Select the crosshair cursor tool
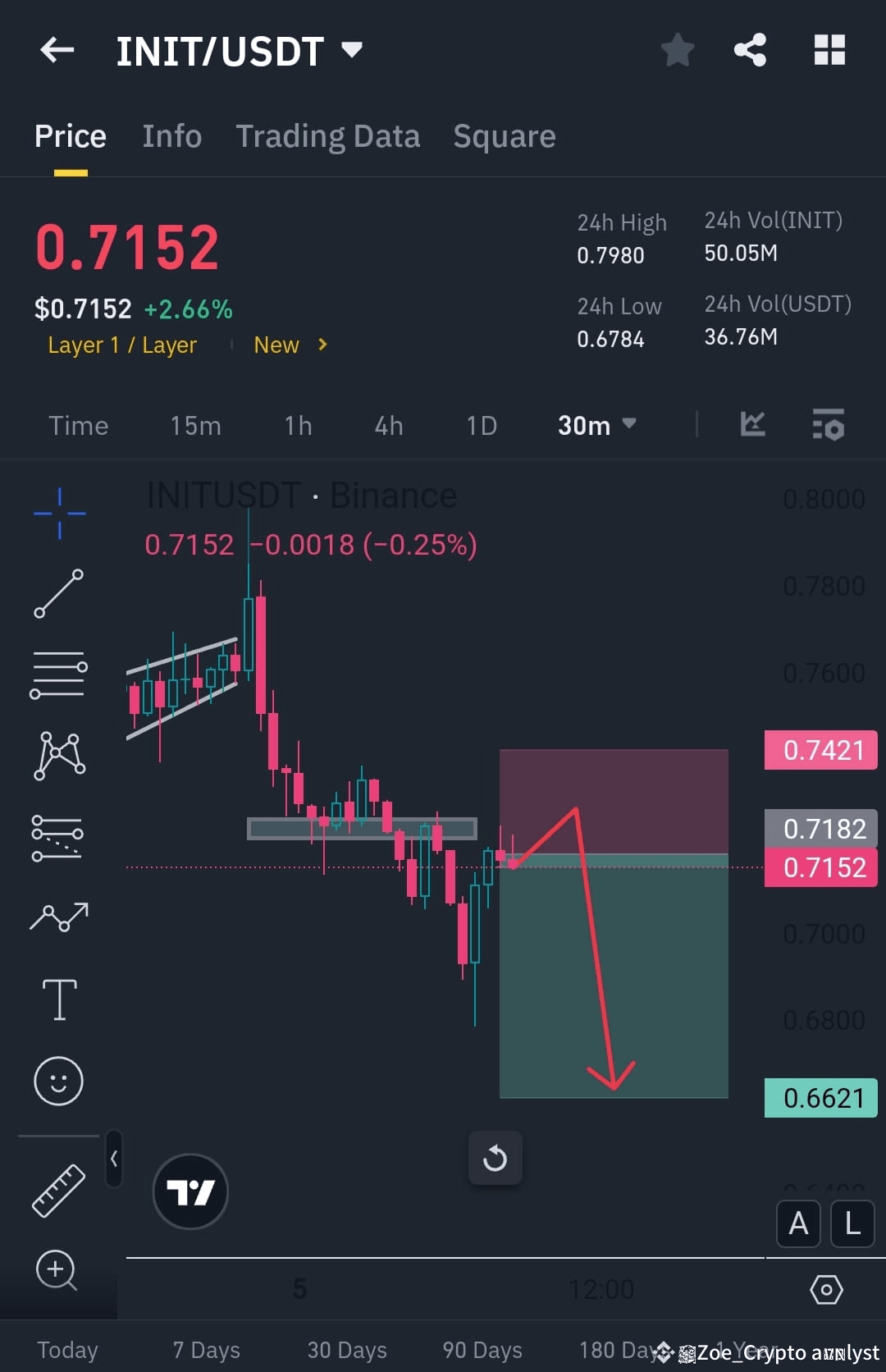The height and width of the screenshot is (1372, 886). 58,513
